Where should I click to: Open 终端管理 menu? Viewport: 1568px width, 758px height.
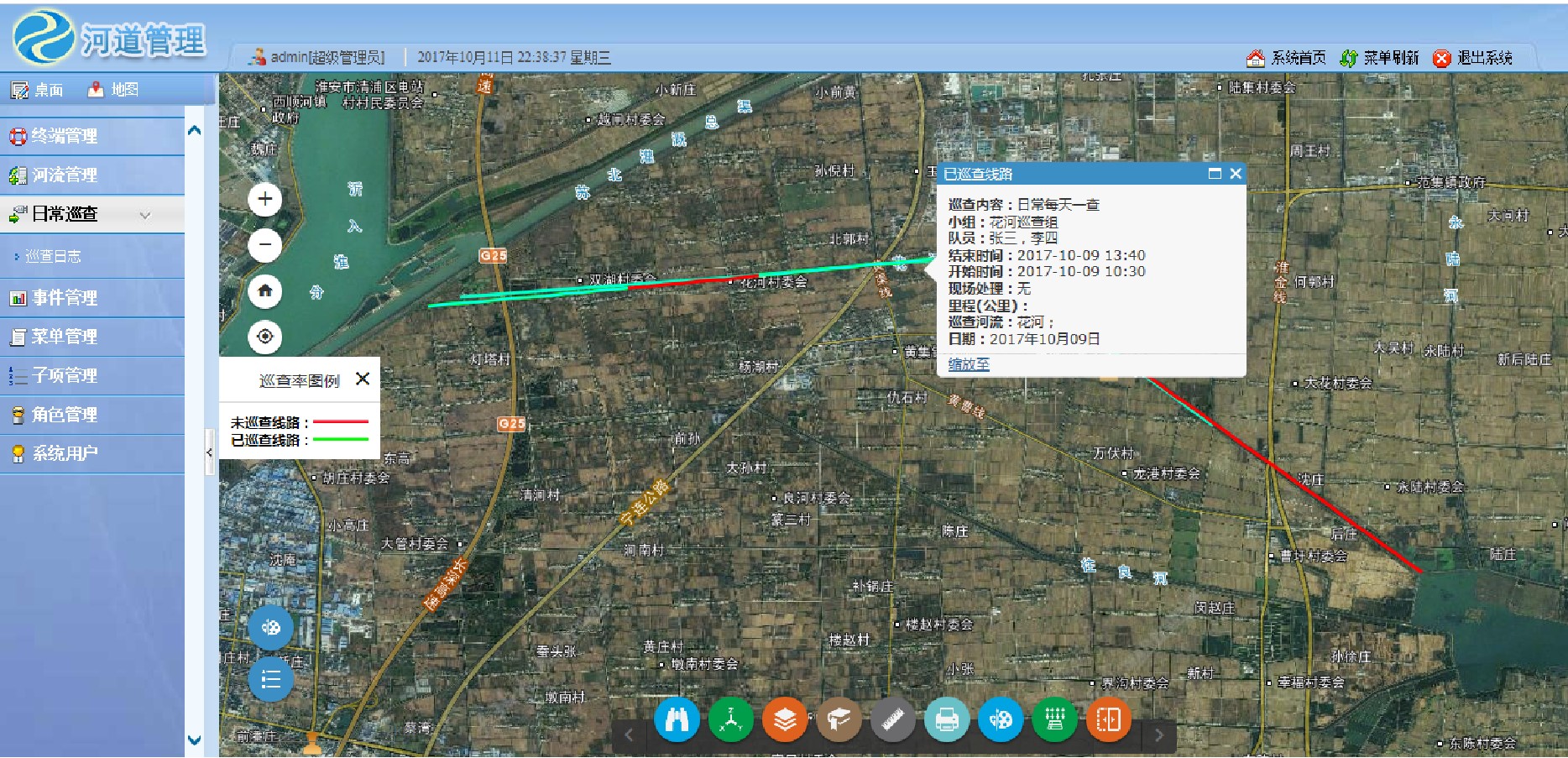point(65,136)
